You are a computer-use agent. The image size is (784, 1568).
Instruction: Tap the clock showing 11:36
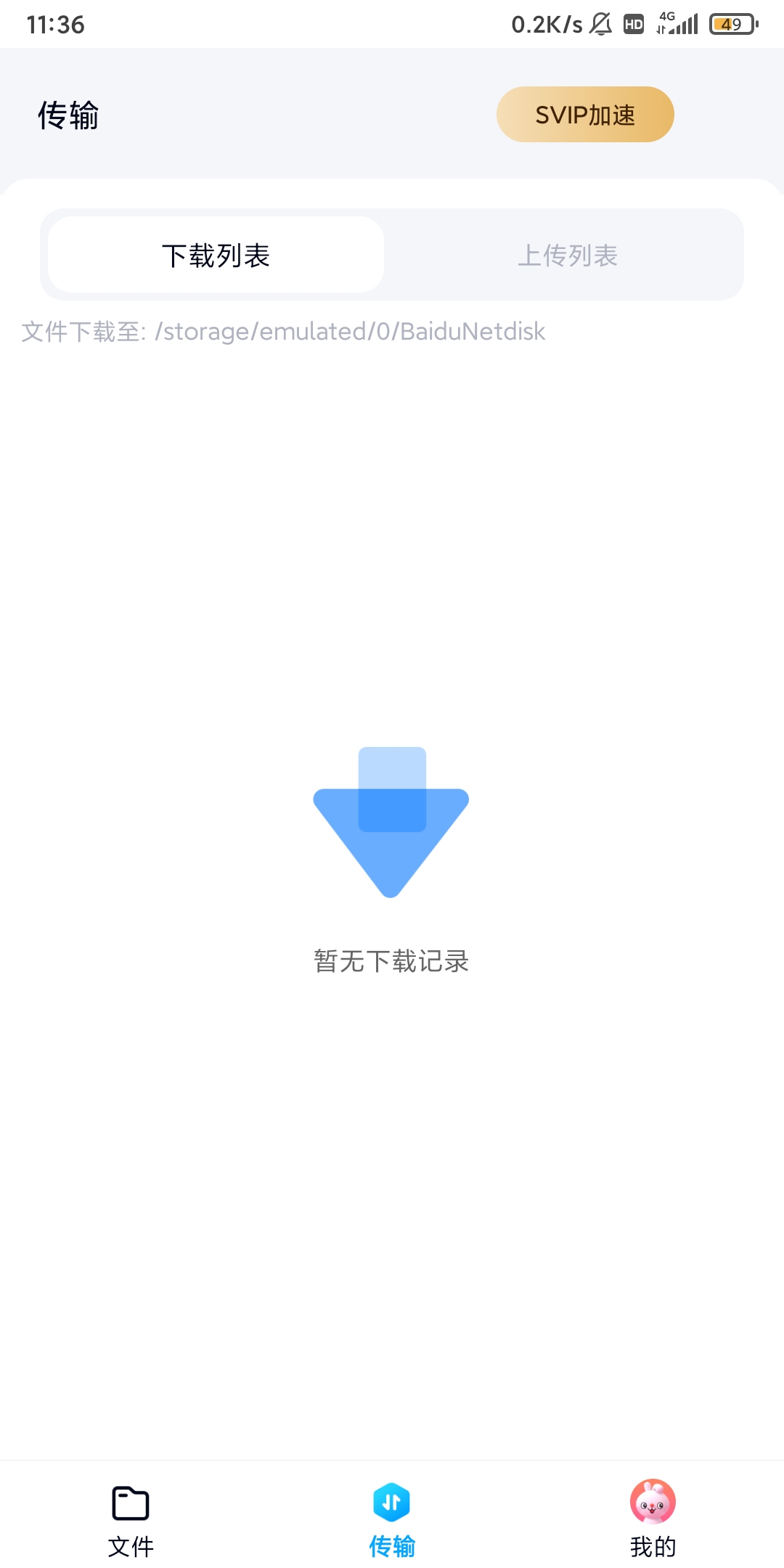(x=56, y=24)
